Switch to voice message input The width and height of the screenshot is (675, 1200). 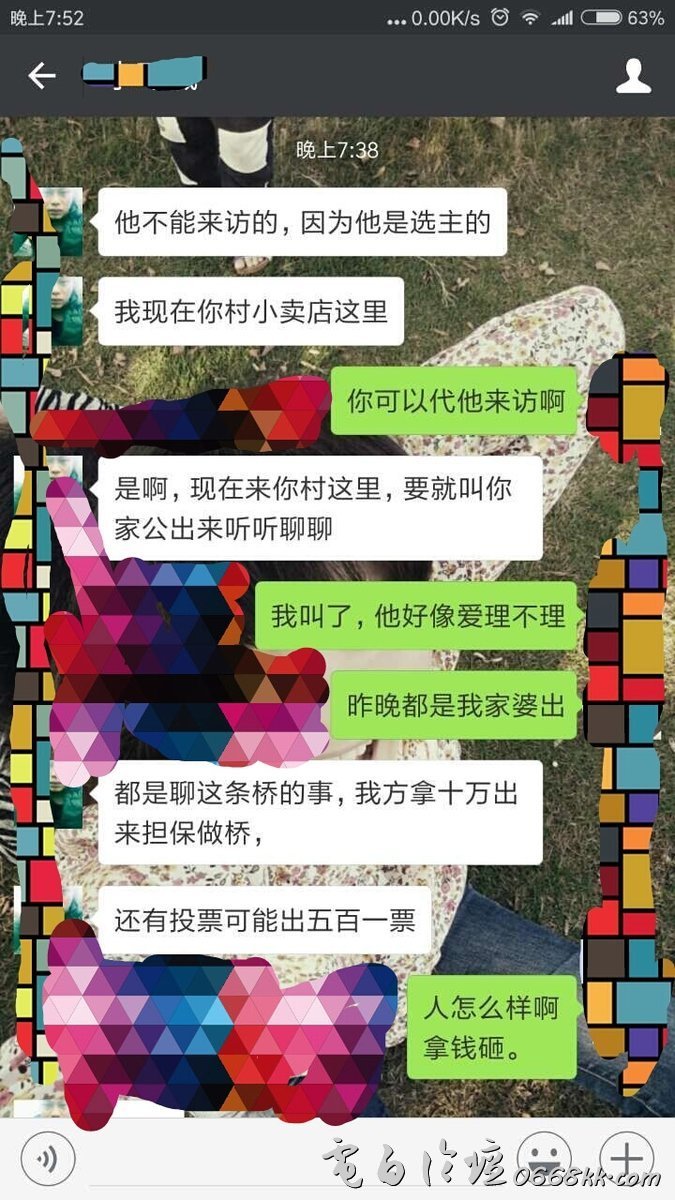click(x=46, y=1159)
